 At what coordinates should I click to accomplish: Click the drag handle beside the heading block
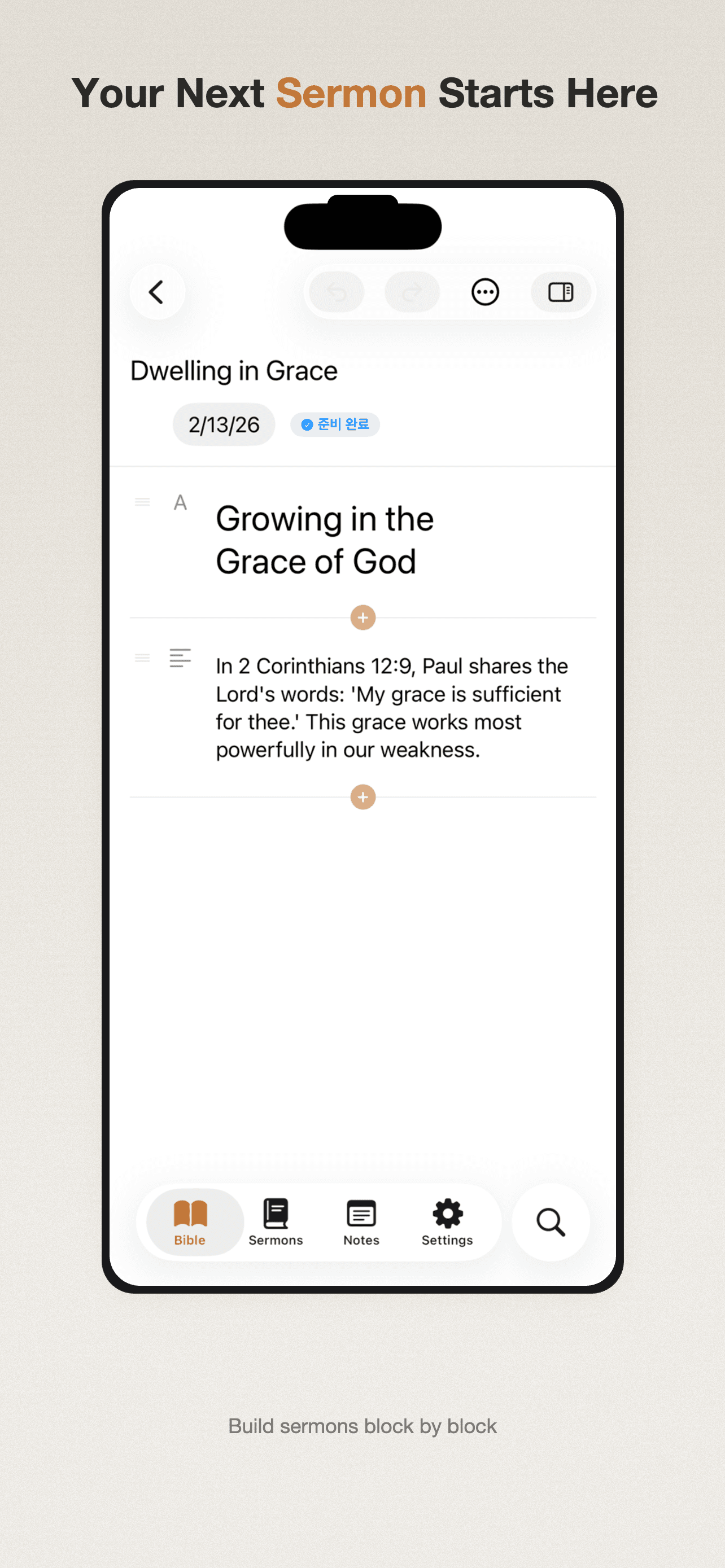(142, 502)
